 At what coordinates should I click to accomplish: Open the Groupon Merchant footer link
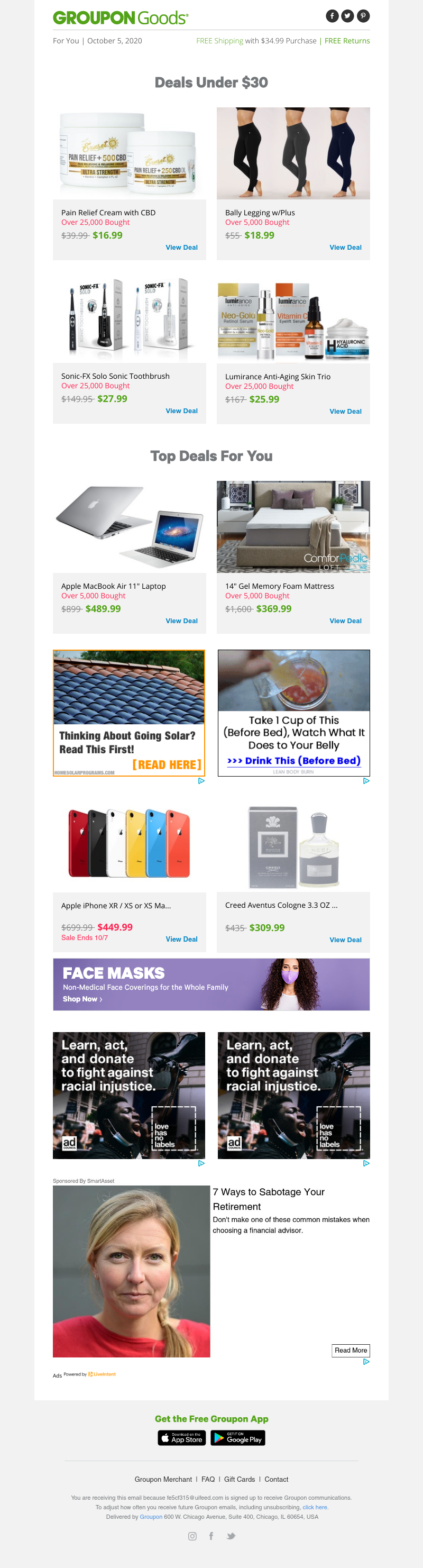coord(163,1480)
